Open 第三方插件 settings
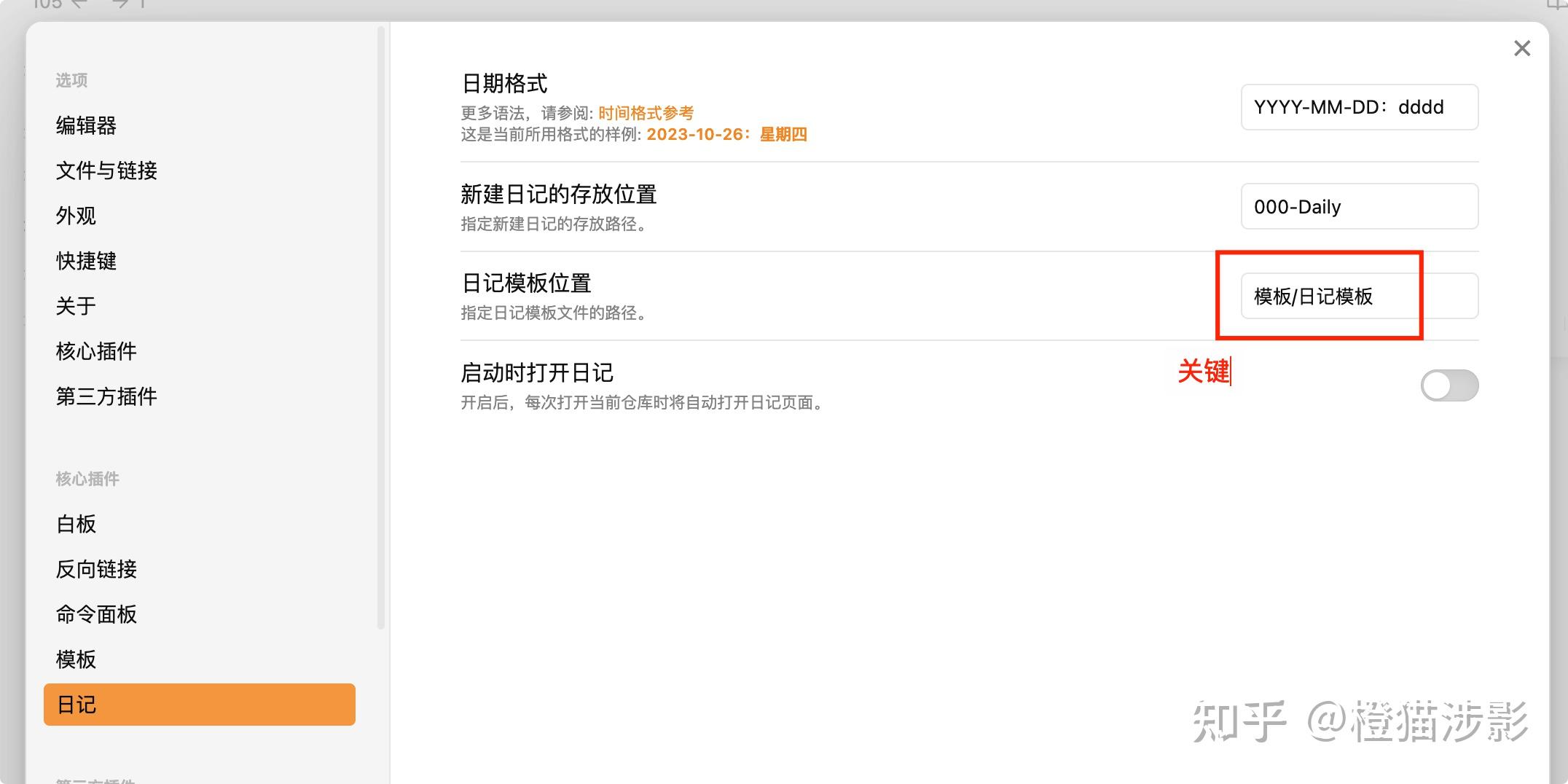This screenshot has width=1568, height=784. [106, 396]
